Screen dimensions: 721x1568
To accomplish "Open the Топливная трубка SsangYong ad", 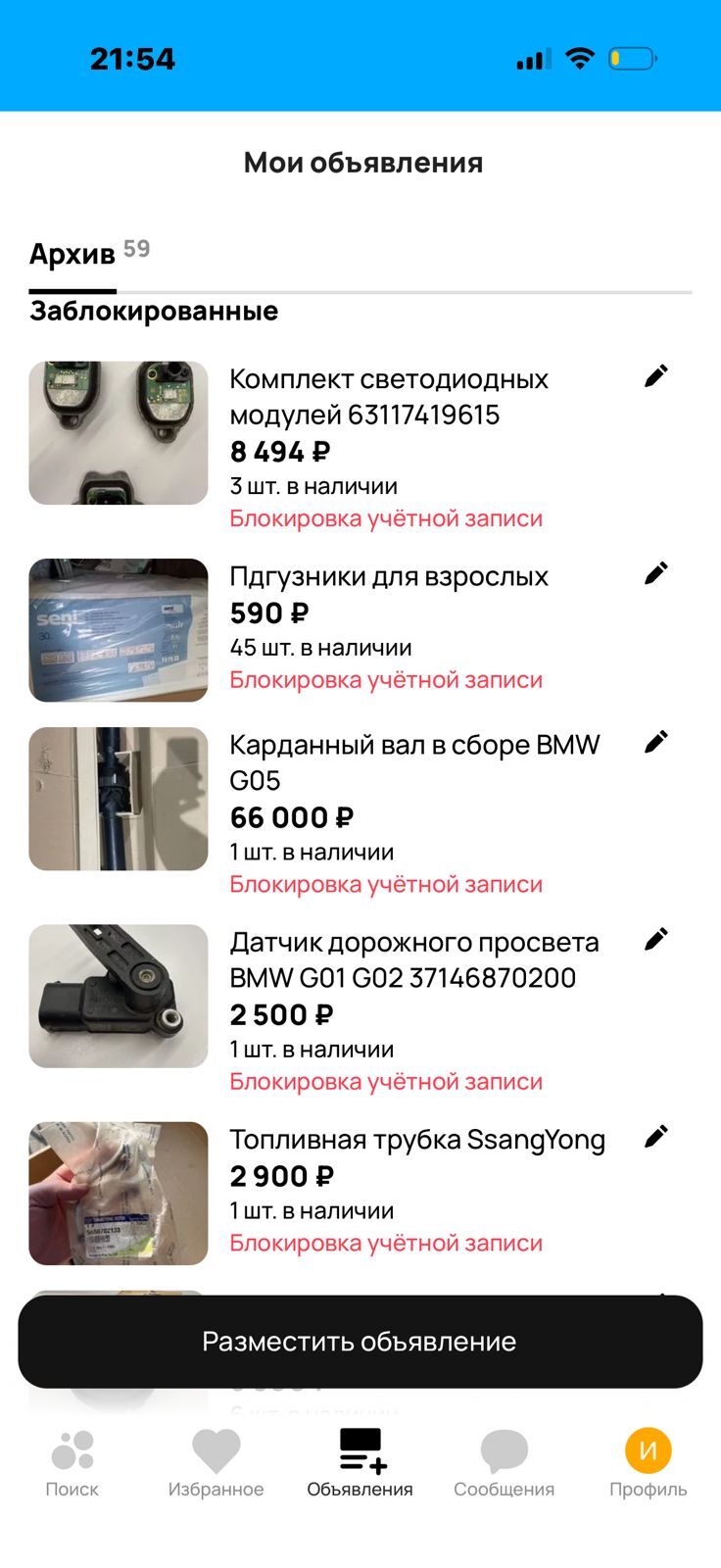I will click(x=416, y=1140).
